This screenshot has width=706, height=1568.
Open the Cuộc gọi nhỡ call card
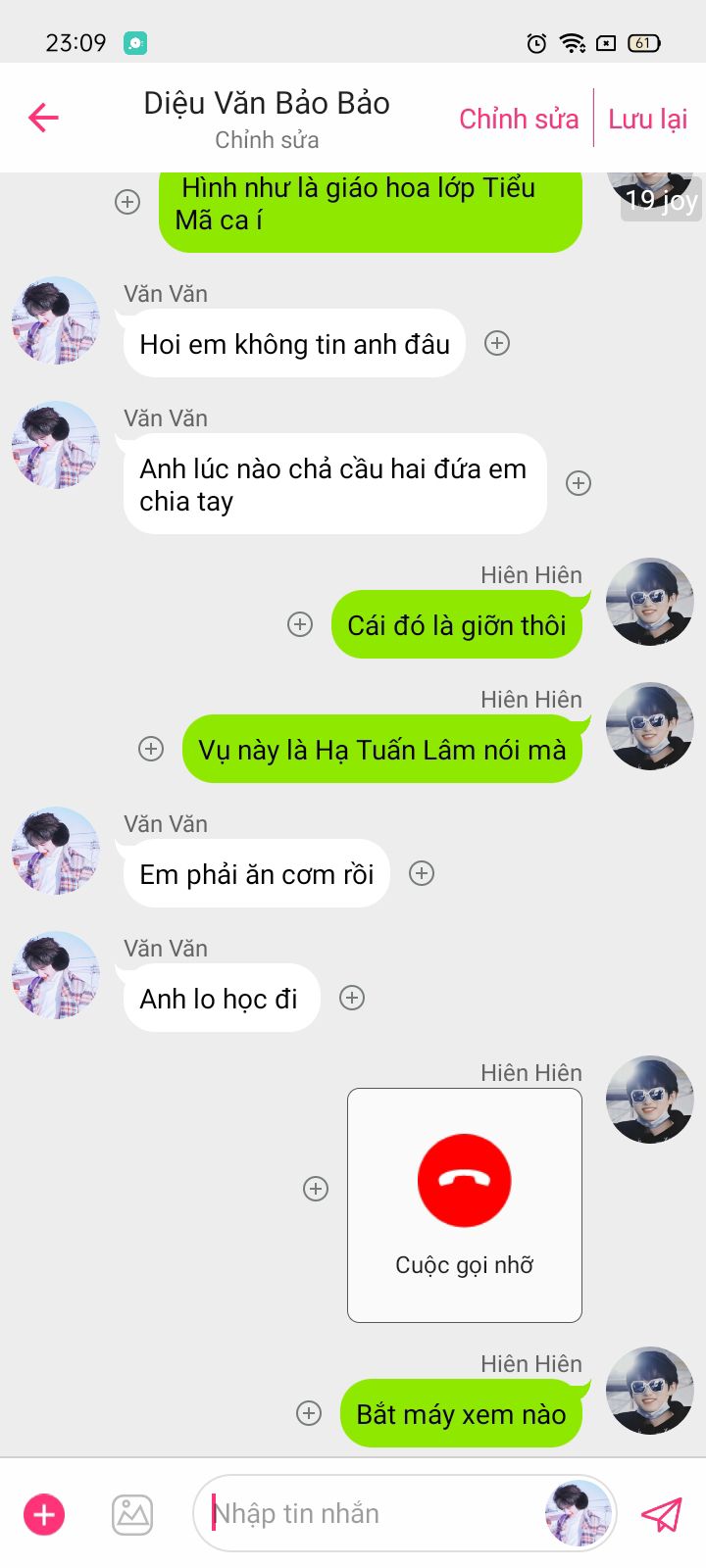pos(464,1204)
